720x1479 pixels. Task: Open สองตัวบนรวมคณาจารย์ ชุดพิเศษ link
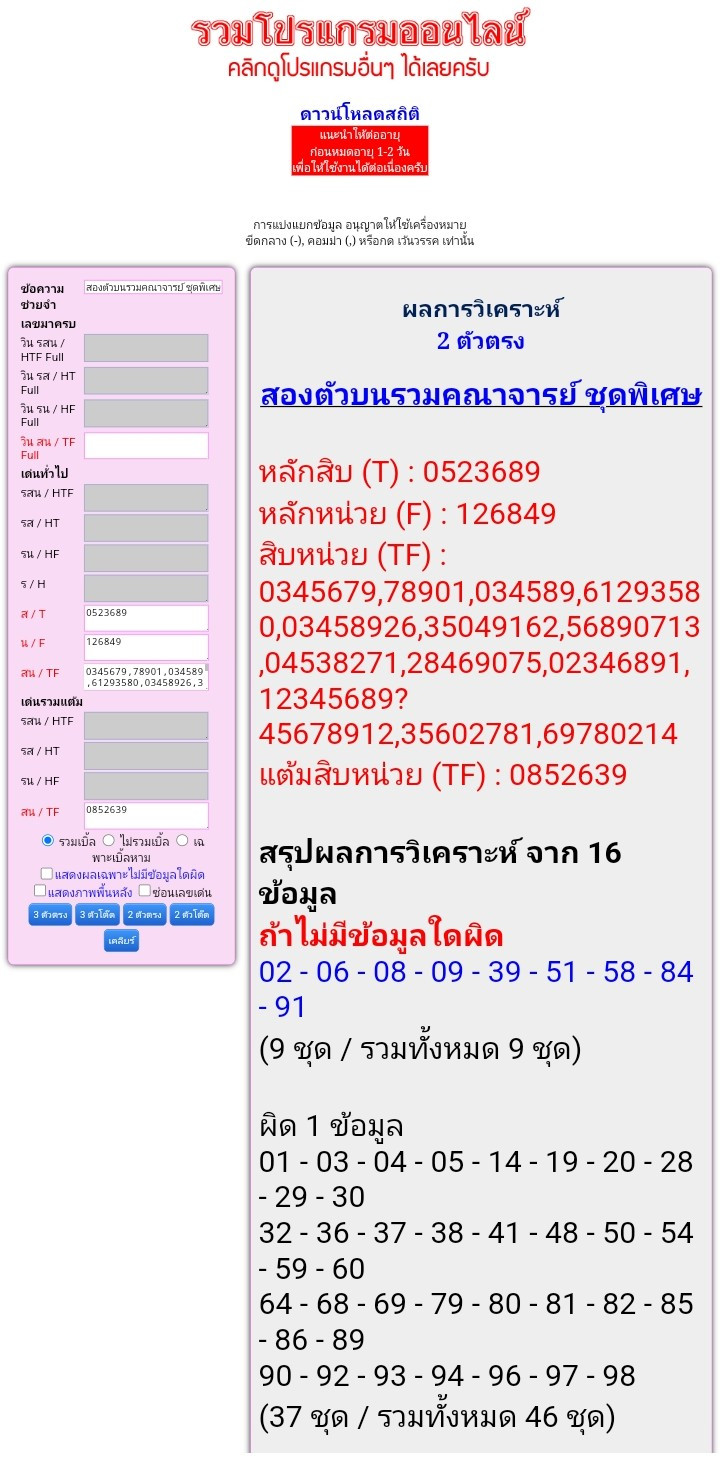pyautogui.click(x=481, y=395)
